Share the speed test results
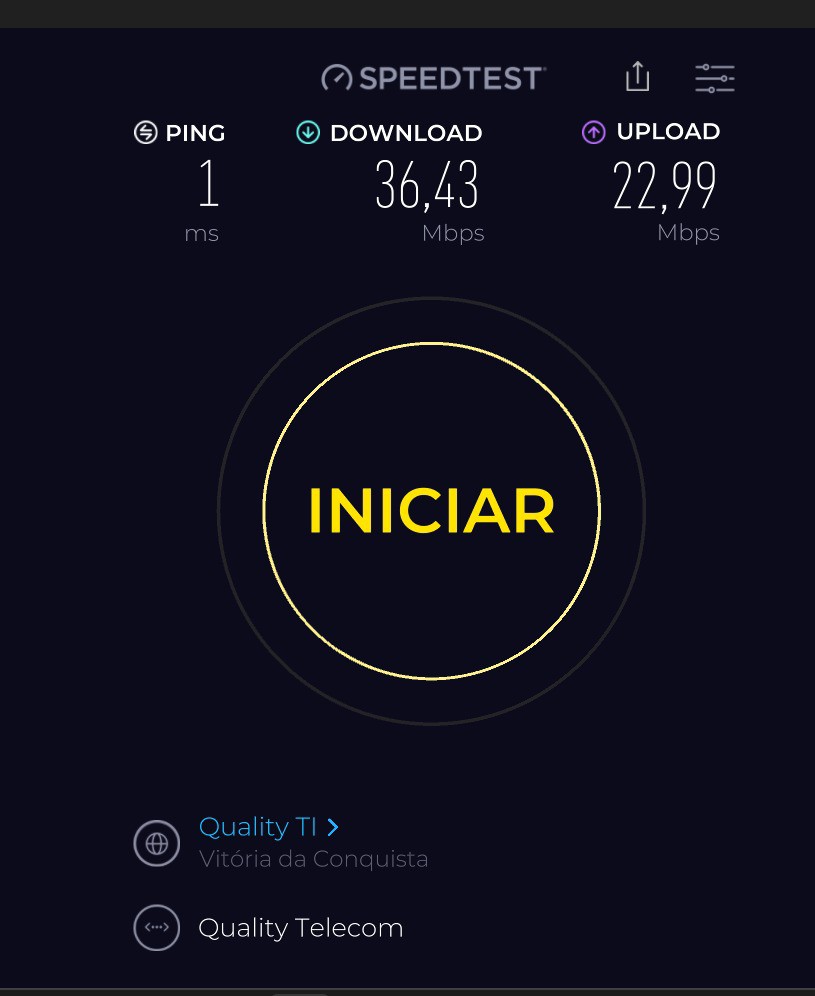815x996 pixels. click(x=637, y=77)
